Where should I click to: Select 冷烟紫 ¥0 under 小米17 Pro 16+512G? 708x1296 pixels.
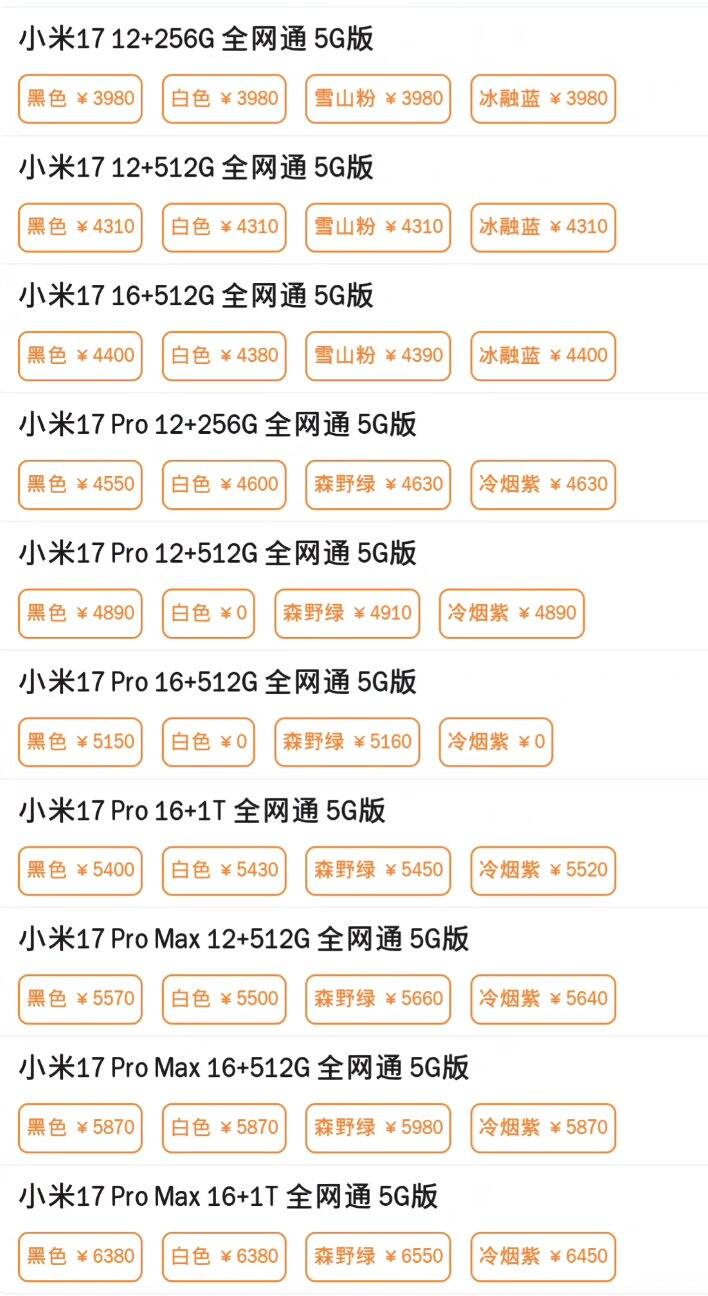point(496,742)
